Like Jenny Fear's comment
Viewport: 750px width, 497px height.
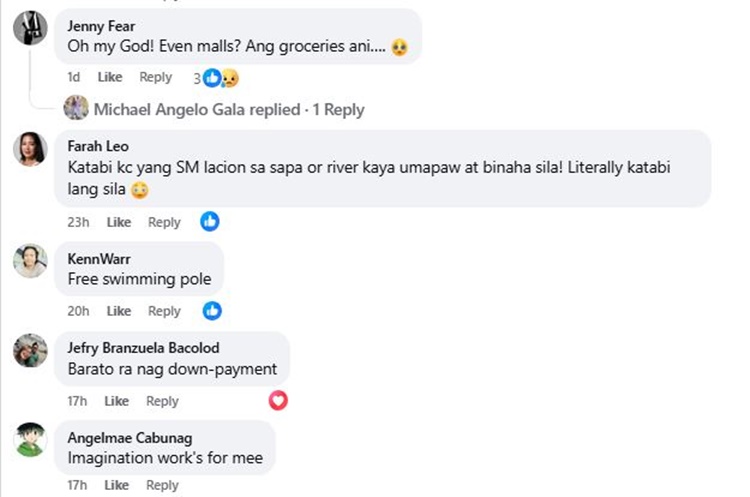pyautogui.click(x=110, y=77)
